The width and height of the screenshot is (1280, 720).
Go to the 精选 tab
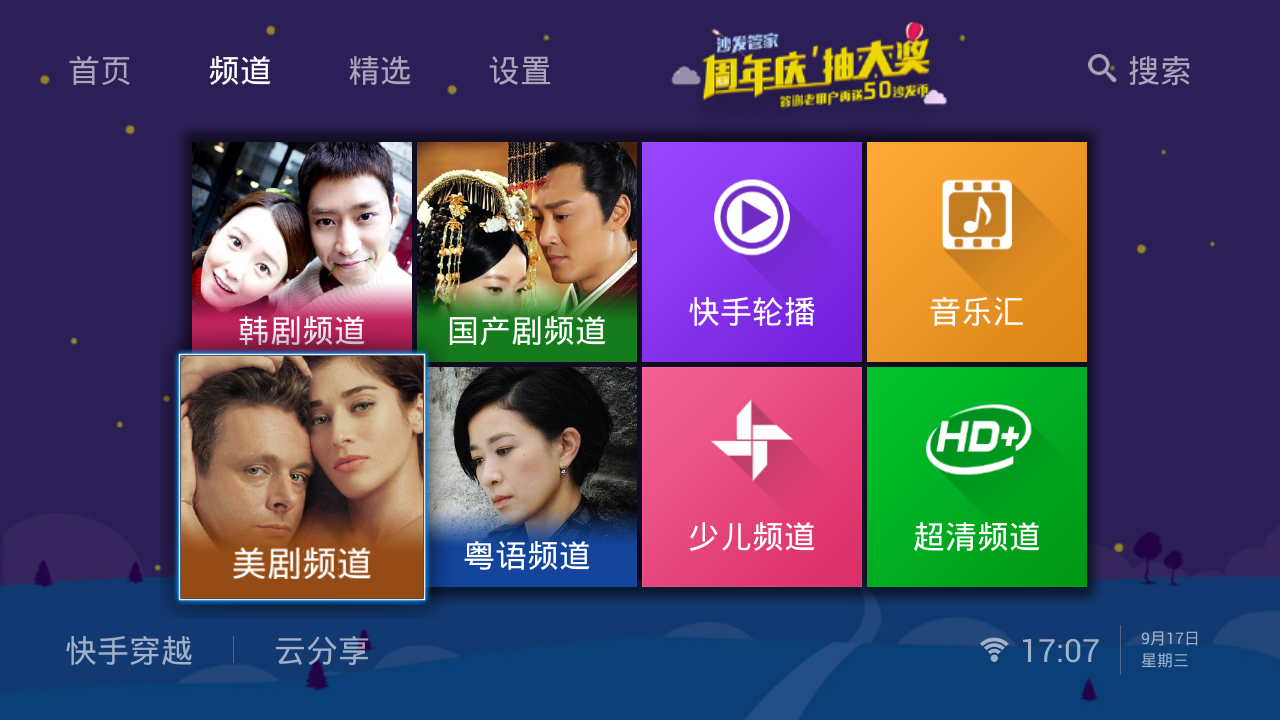[x=380, y=71]
